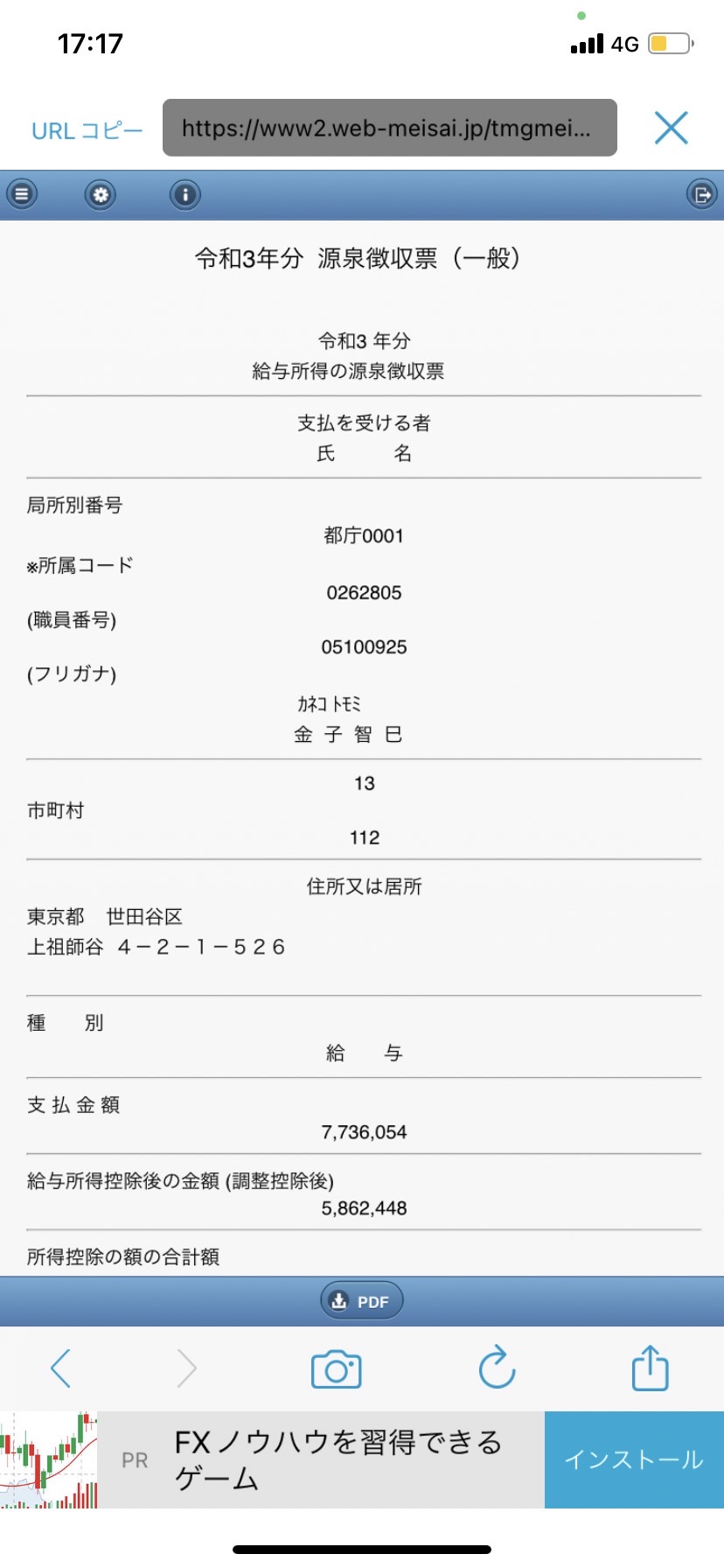
Task: Open the hamburger menu
Action: pos(22,194)
